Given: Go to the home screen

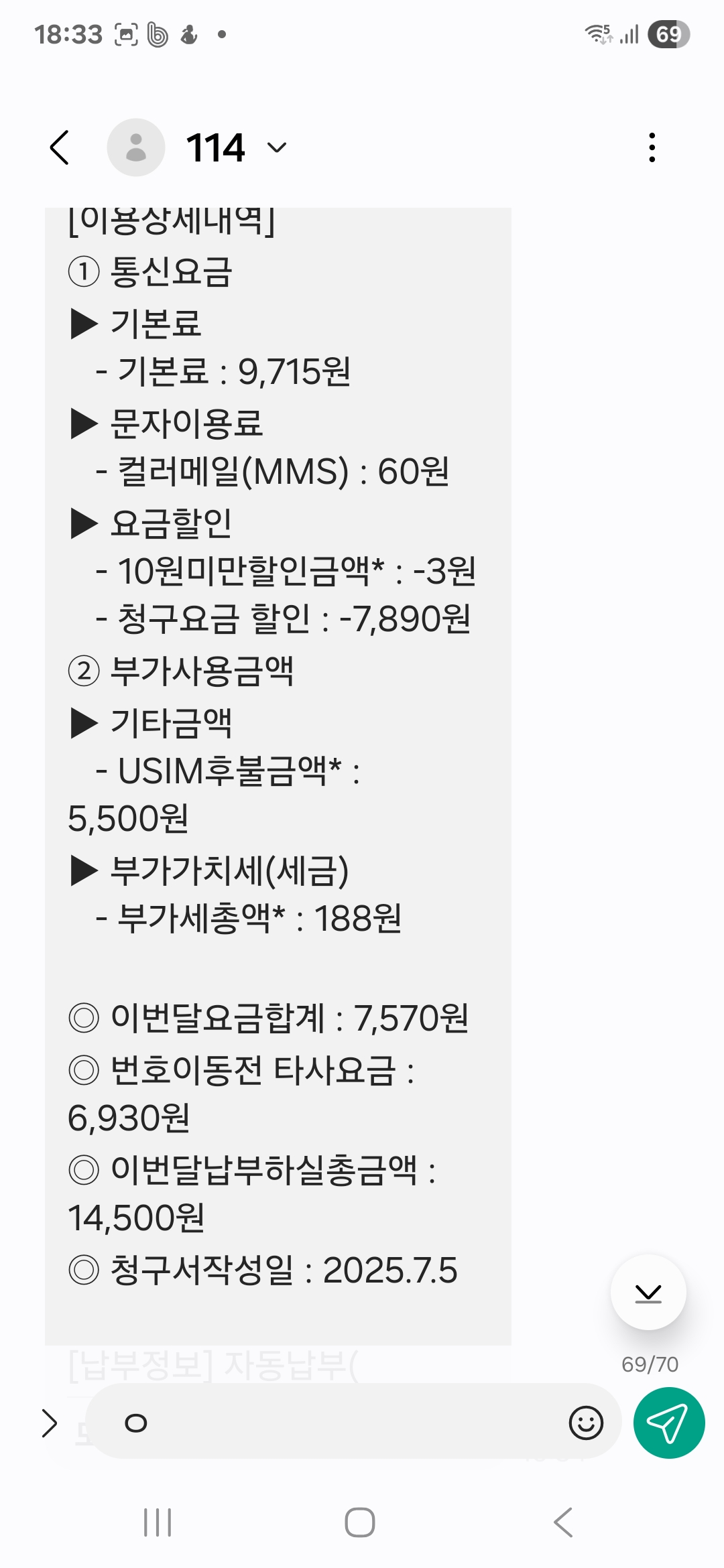Looking at the screenshot, I should pos(360,1522).
